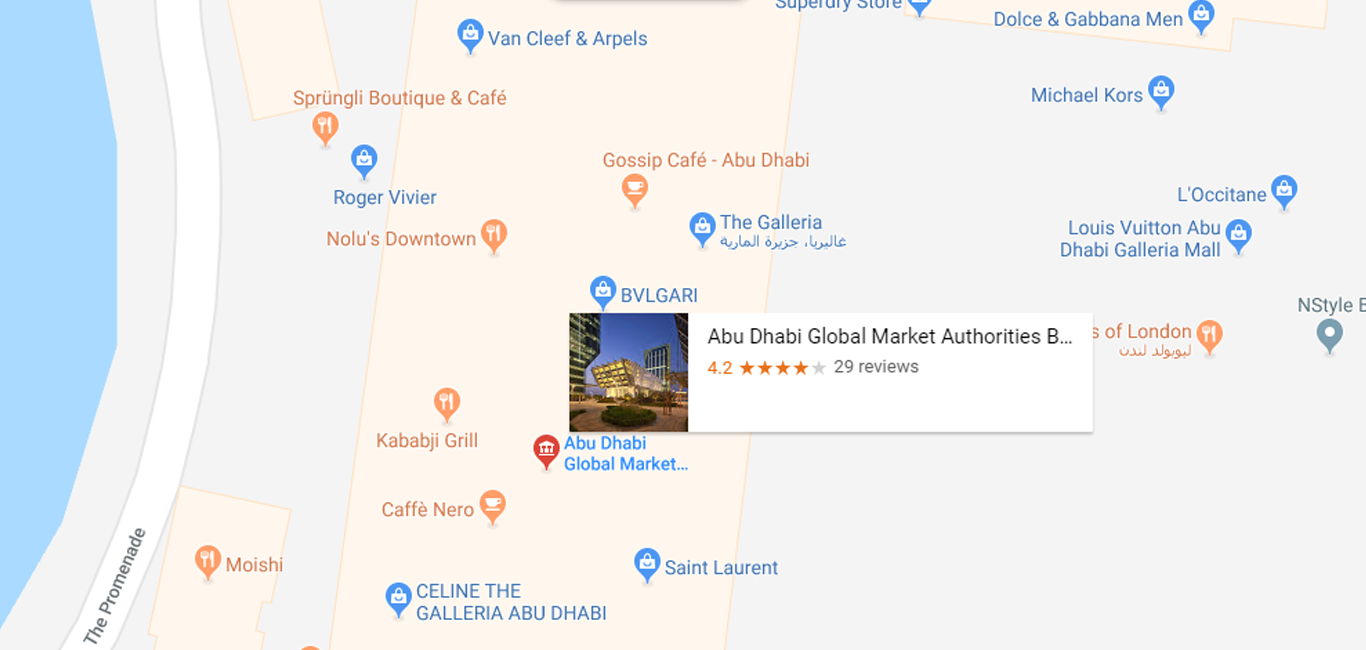Select the Dolce & Gabbana Men pin
The width and height of the screenshot is (1366, 650).
coord(1200,15)
